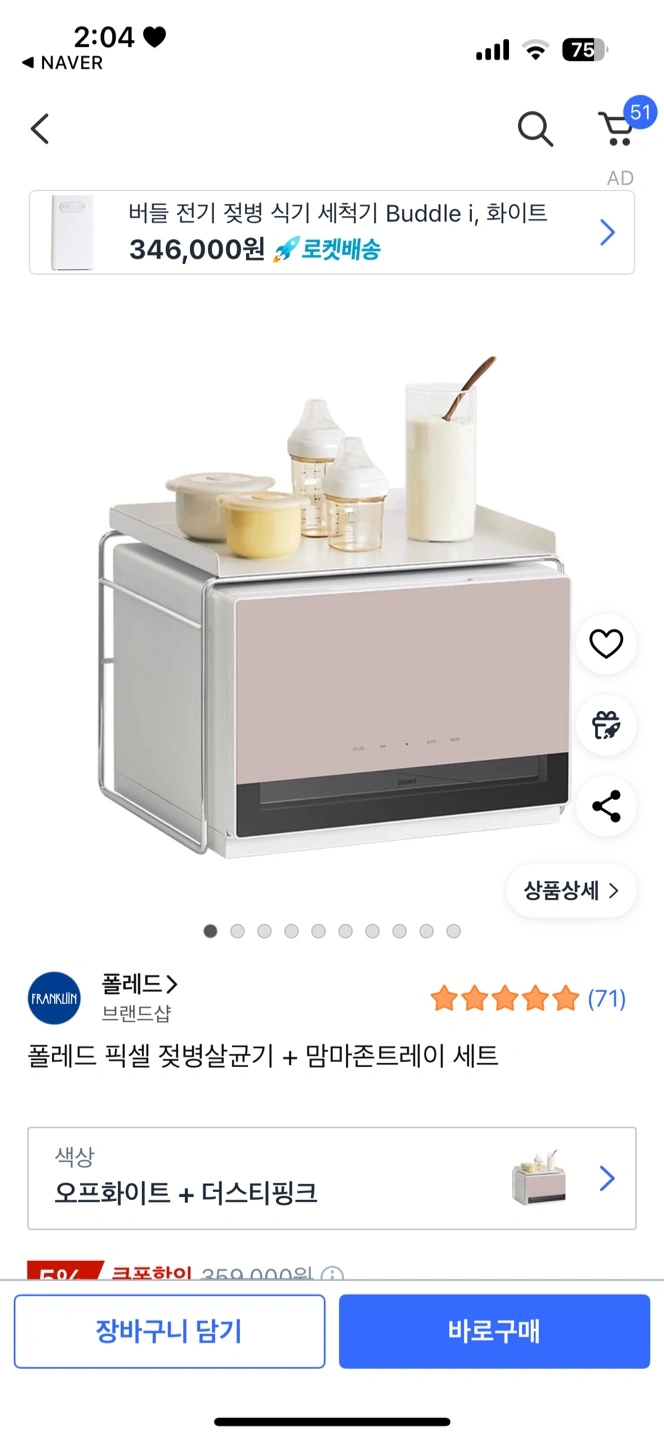Tap 바로구매 to buy now

click(x=494, y=1331)
